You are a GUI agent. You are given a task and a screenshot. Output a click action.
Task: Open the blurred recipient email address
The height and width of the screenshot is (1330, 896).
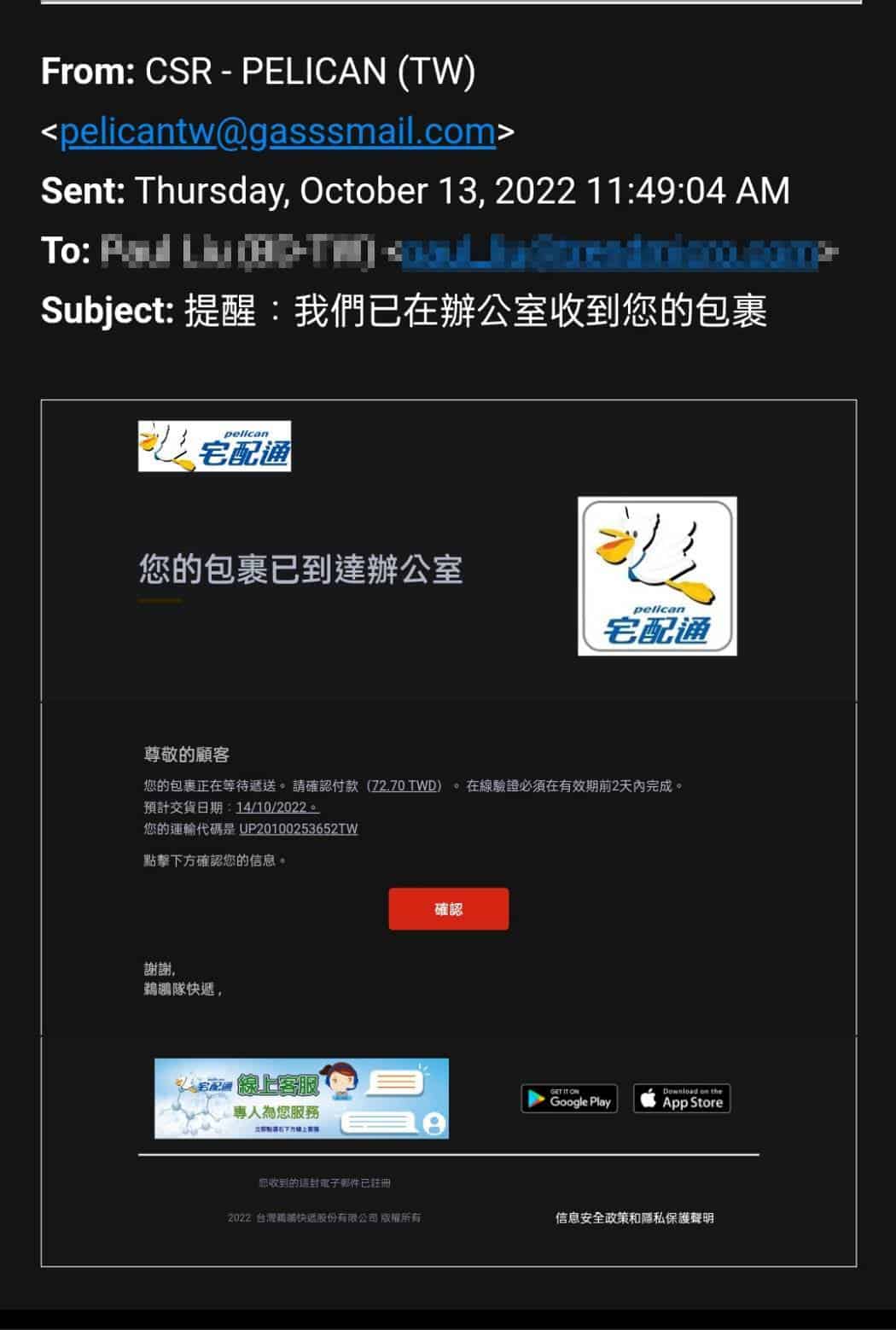pos(610,252)
